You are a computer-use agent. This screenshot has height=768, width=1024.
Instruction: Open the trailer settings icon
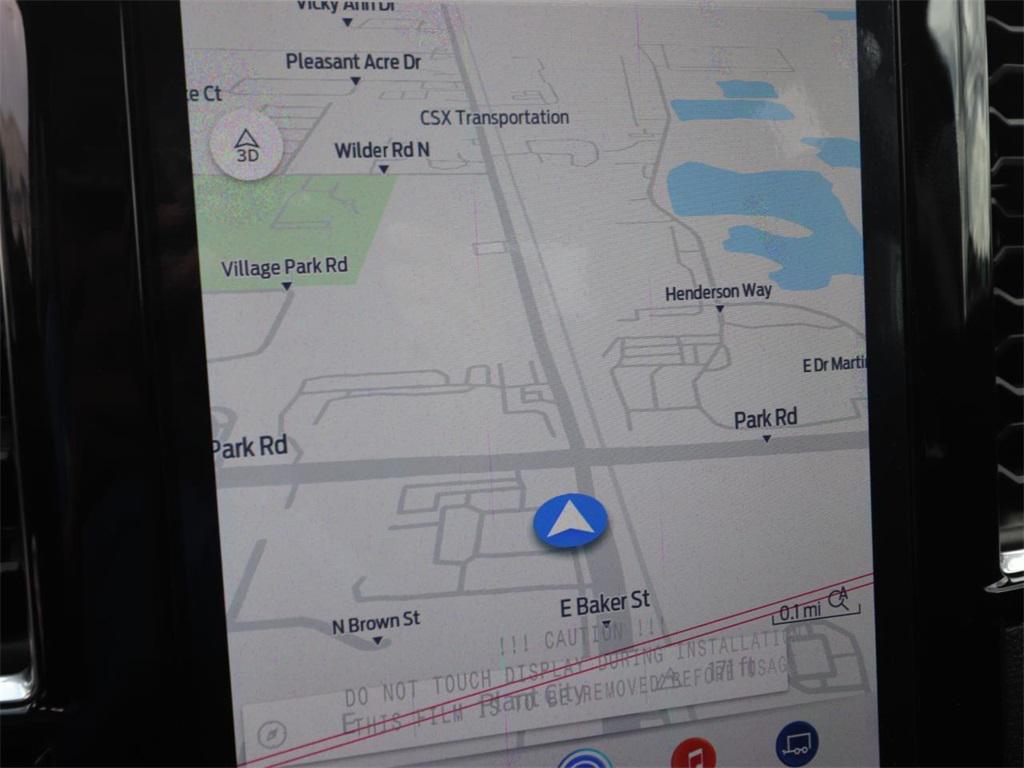pos(797,743)
